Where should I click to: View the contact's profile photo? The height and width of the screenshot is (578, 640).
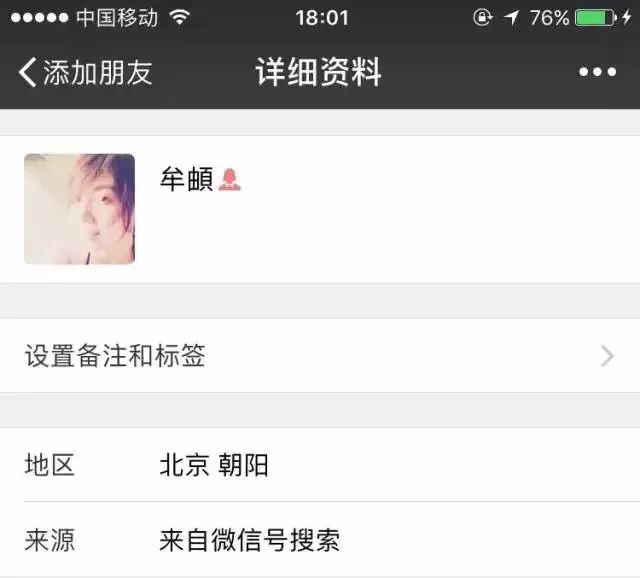80,209
